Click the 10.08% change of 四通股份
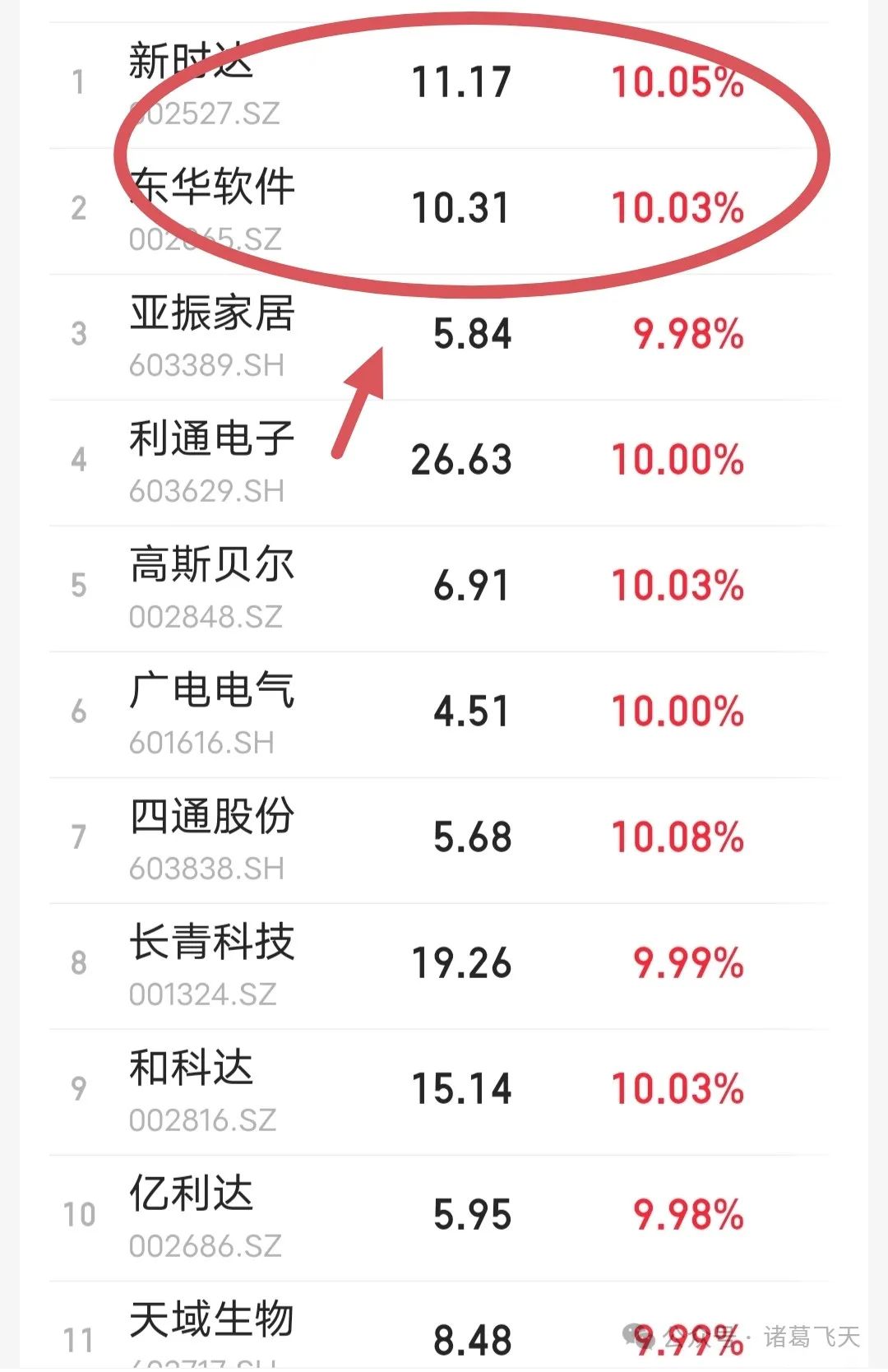888x1372 pixels. coord(678,837)
